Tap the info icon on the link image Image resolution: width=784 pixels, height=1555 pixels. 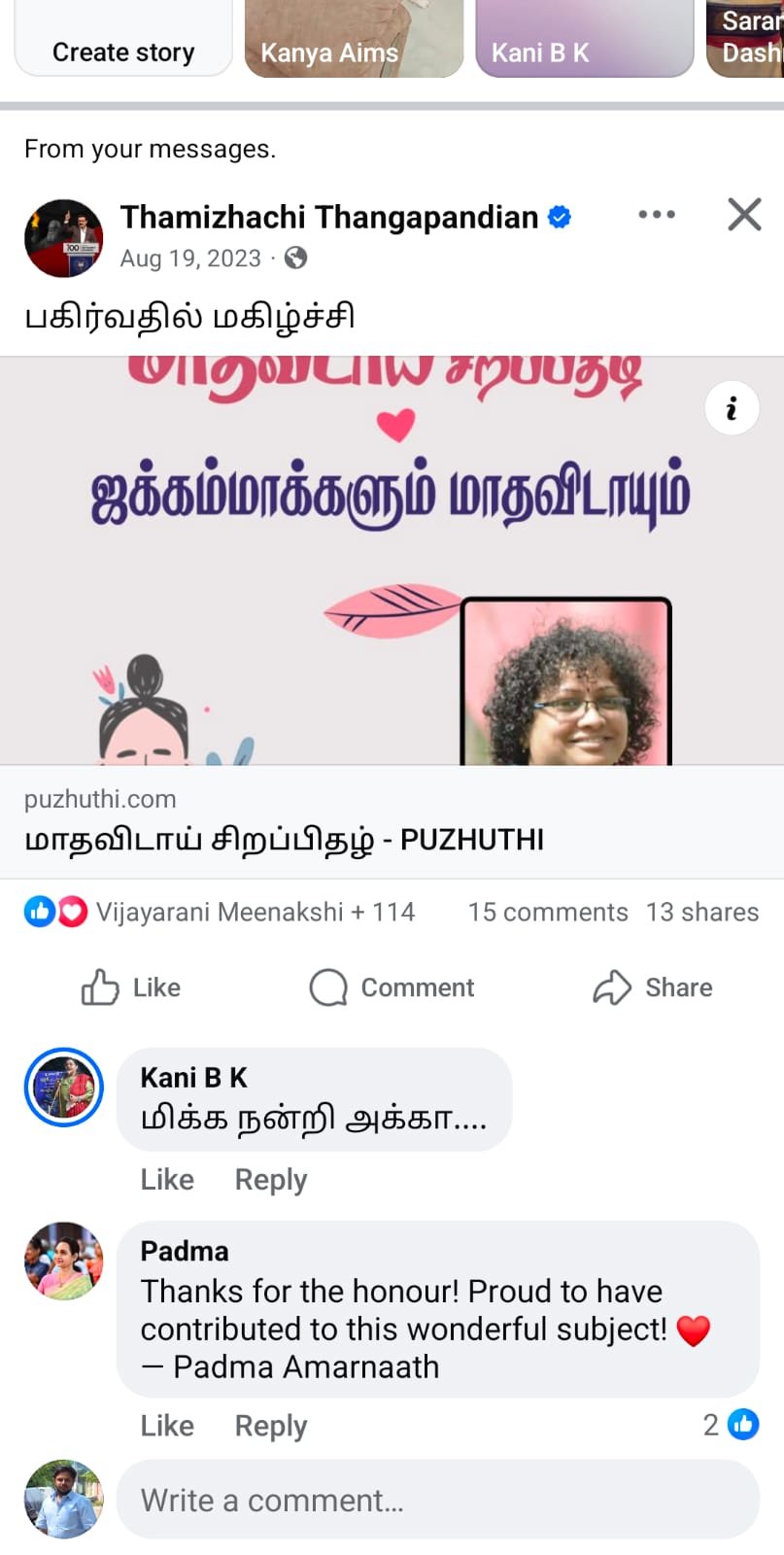click(732, 408)
